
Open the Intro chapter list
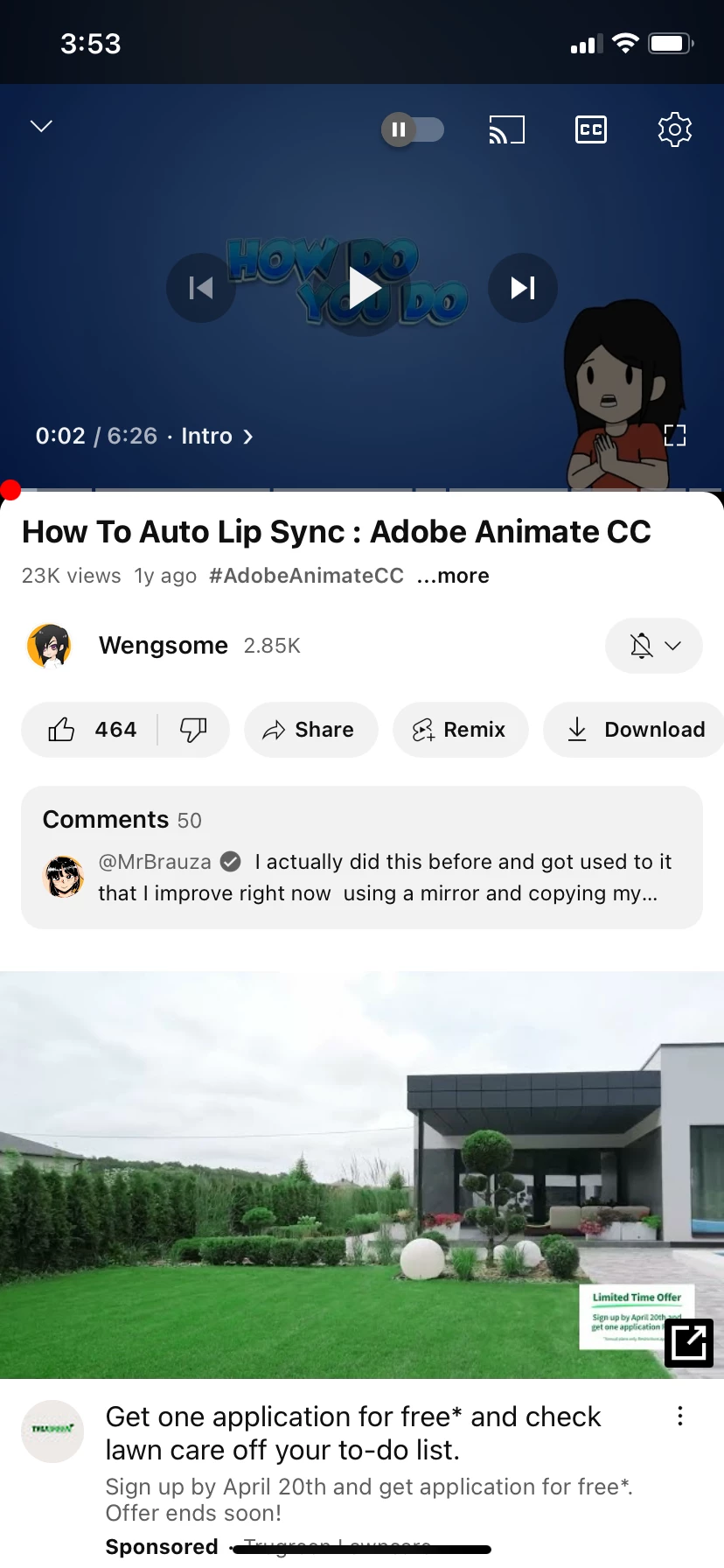[217, 436]
